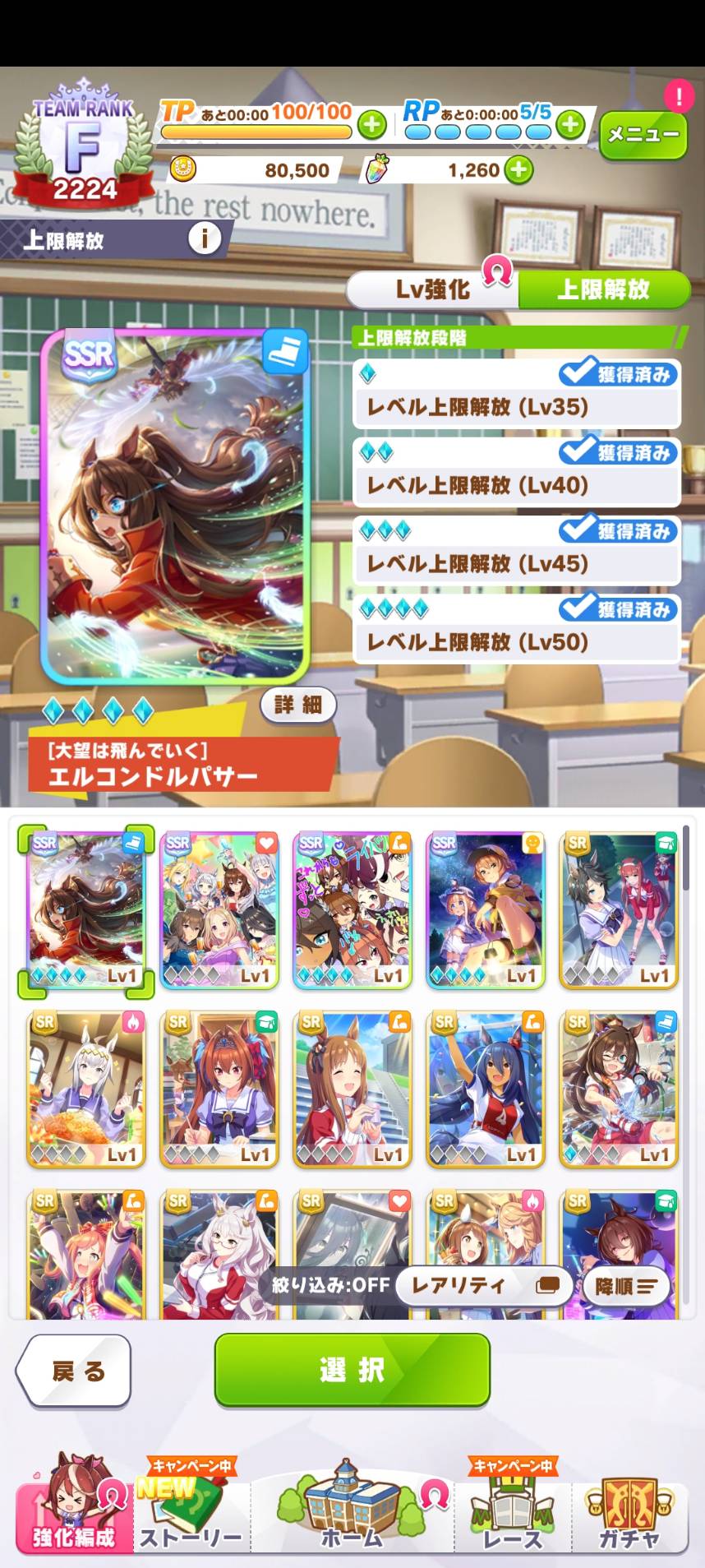This screenshot has width=705, height=1568.
Task: Open the ストーリー tab
Action: point(191,1515)
